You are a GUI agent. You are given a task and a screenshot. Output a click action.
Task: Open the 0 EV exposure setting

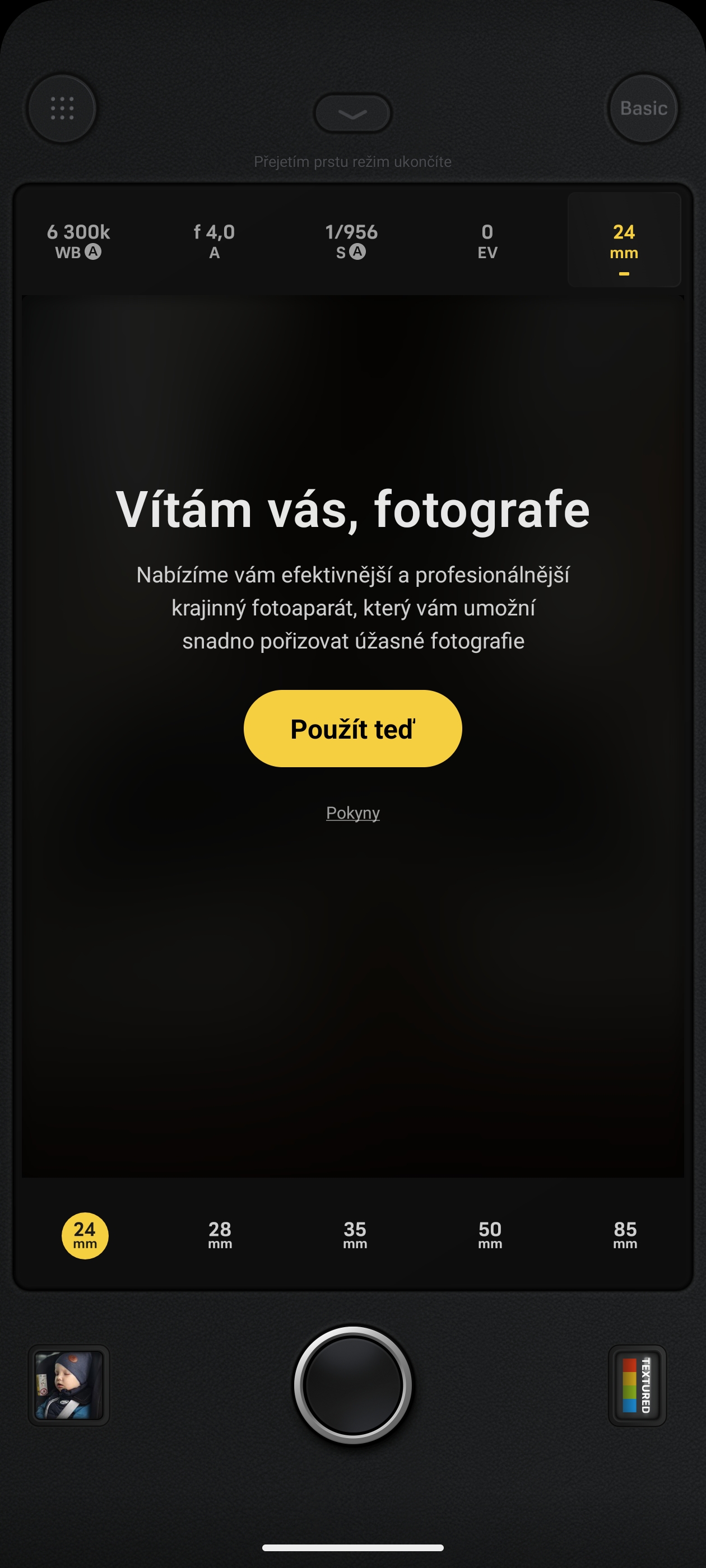pyautogui.click(x=487, y=240)
